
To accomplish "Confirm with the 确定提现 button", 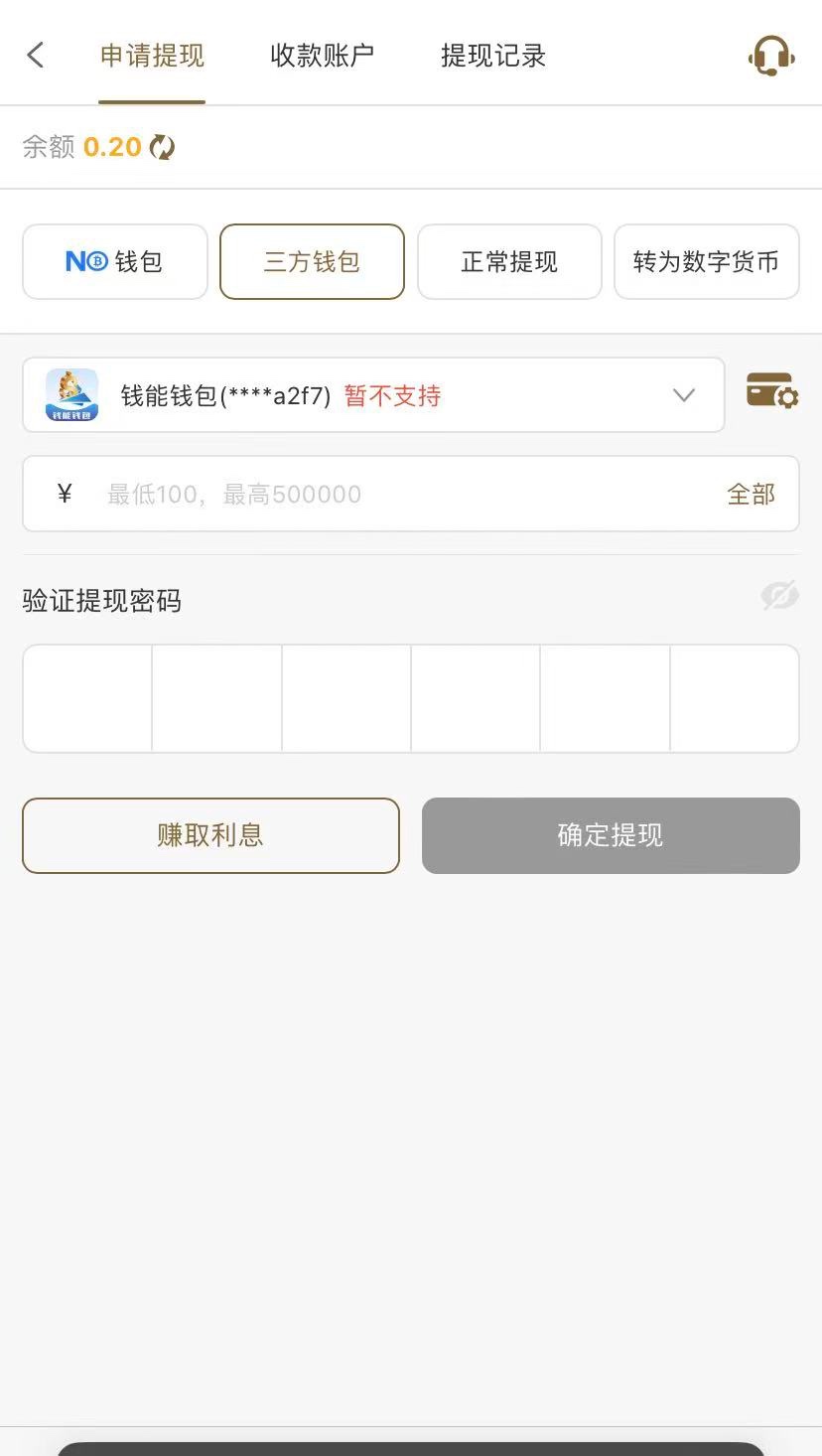I will point(611,835).
